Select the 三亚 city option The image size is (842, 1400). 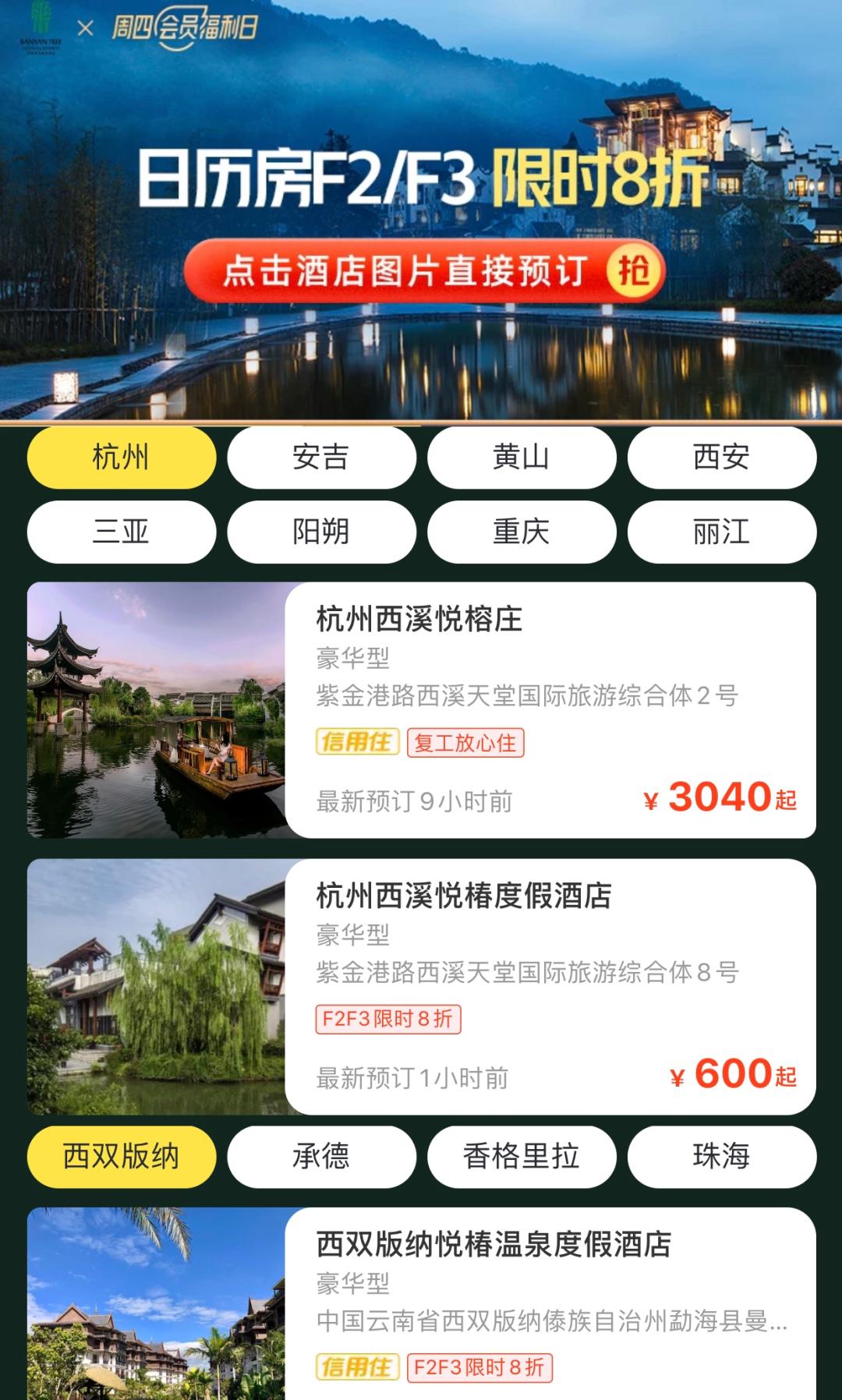point(122,532)
